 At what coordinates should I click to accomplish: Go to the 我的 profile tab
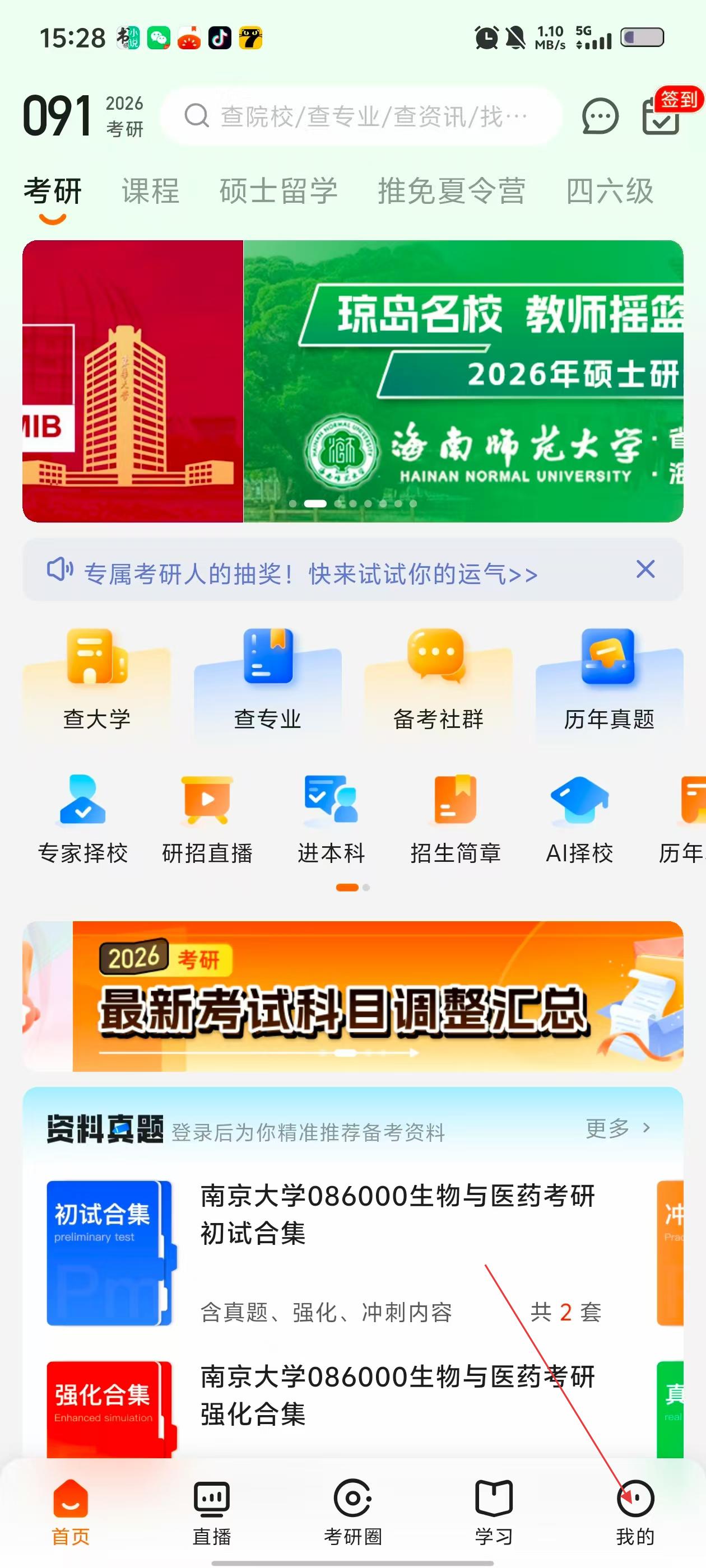(x=635, y=1511)
